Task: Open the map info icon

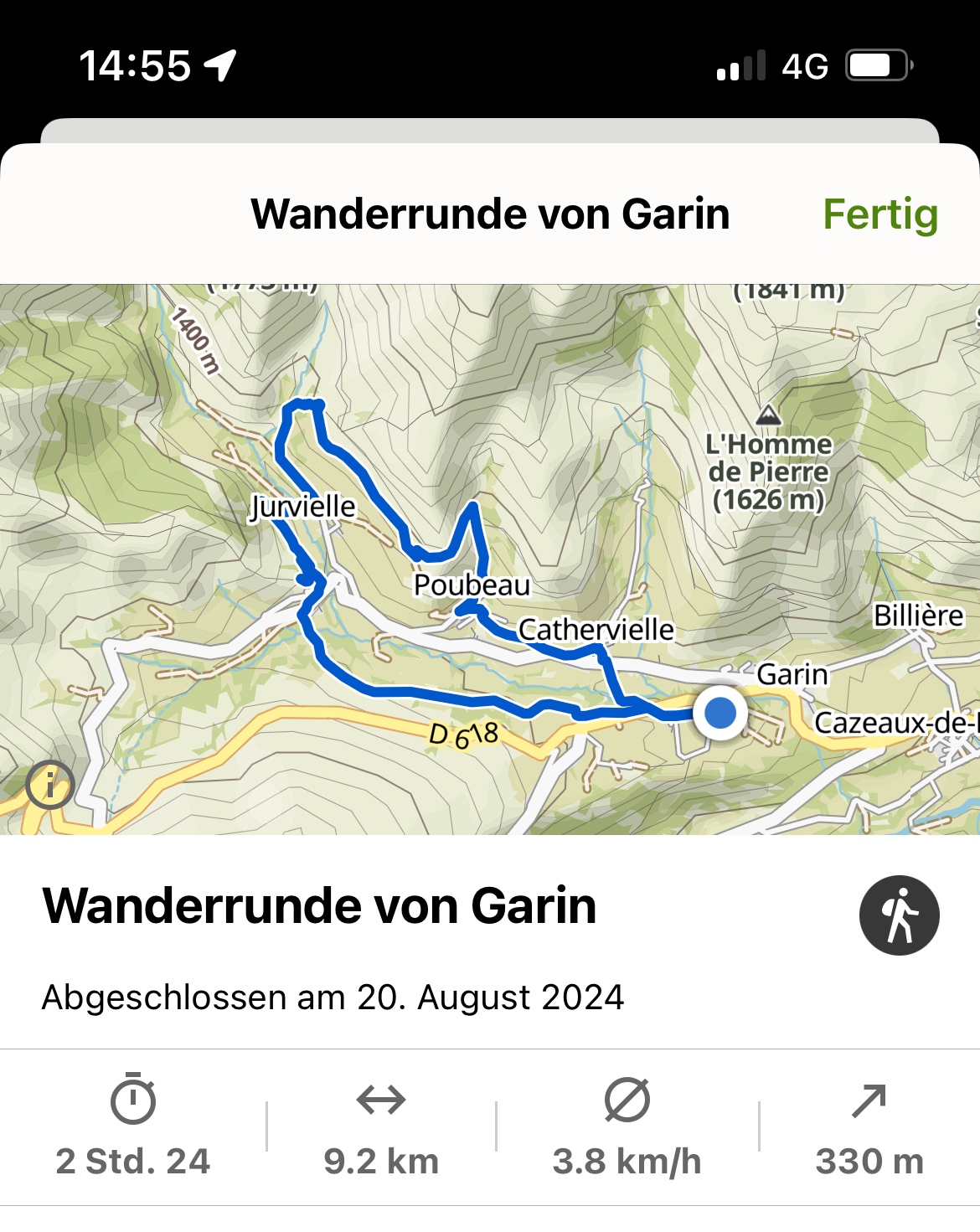Action: click(x=50, y=785)
